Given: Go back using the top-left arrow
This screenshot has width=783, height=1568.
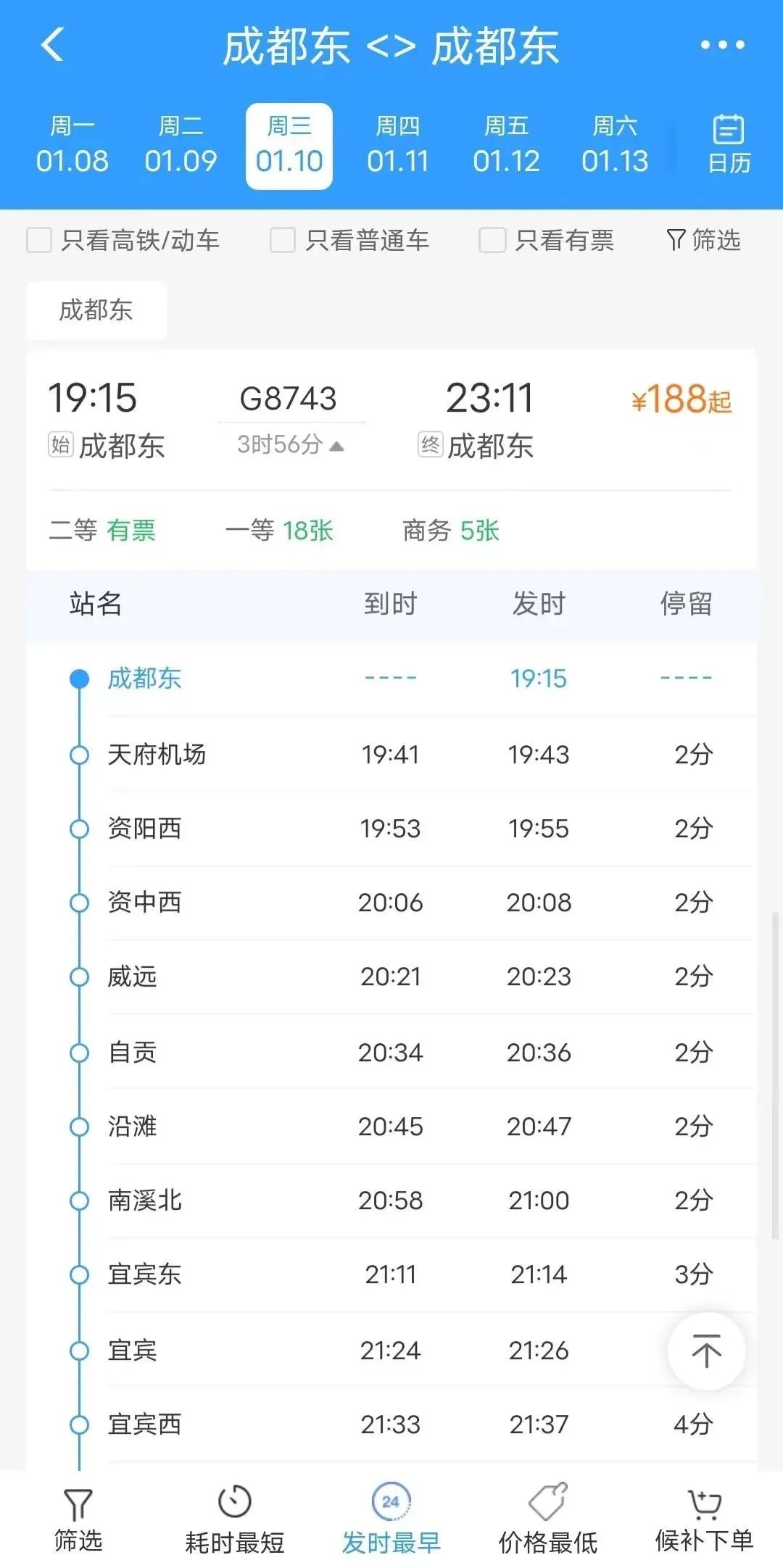Looking at the screenshot, I should (52, 45).
